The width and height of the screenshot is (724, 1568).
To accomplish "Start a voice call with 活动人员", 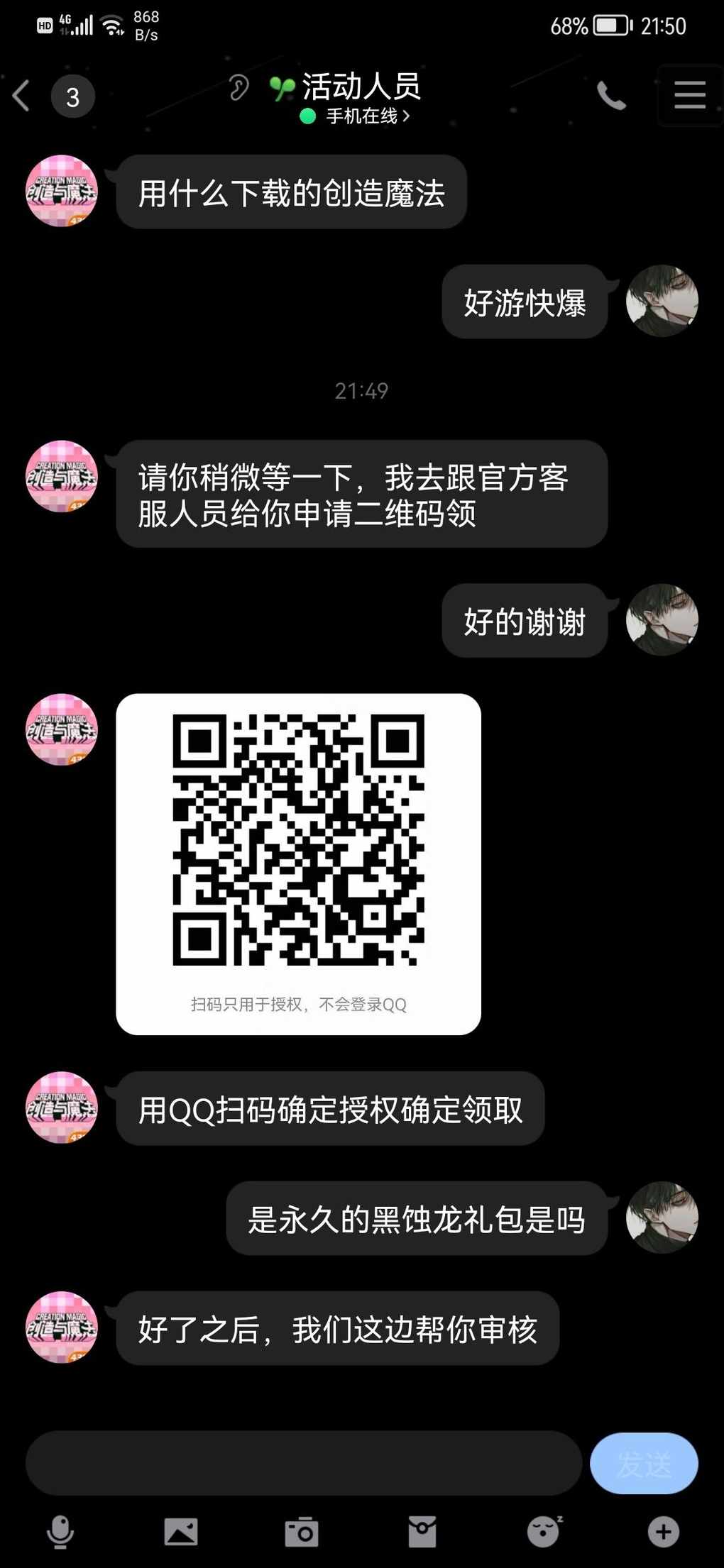I will [x=611, y=96].
